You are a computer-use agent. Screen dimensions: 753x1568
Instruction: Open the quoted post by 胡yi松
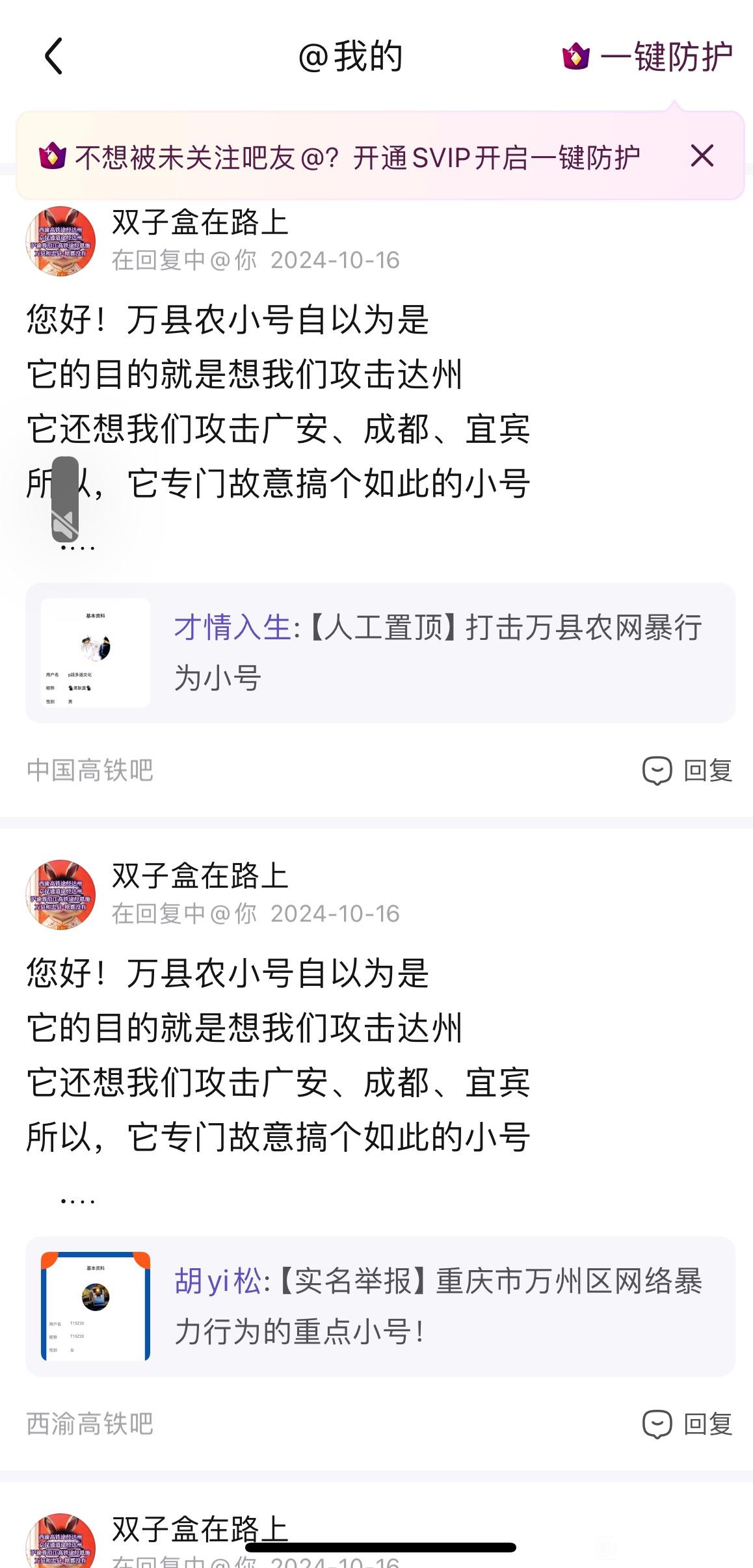pos(380,1306)
